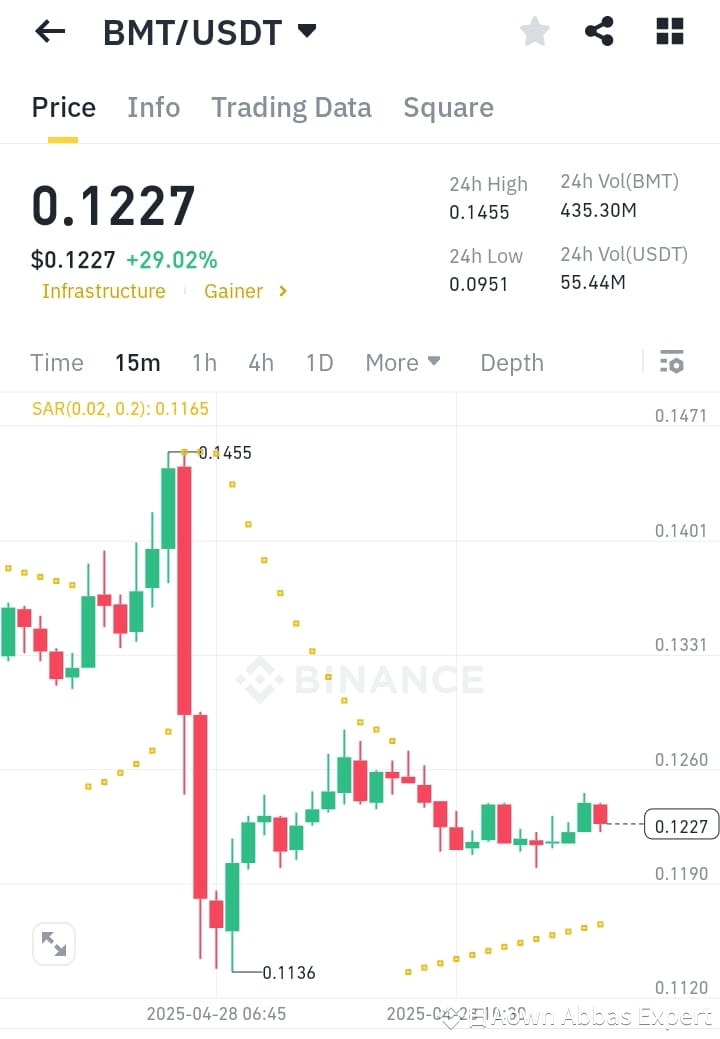Expand the chart to fullscreen mode
This screenshot has height=1039, width=720.
click(53, 943)
